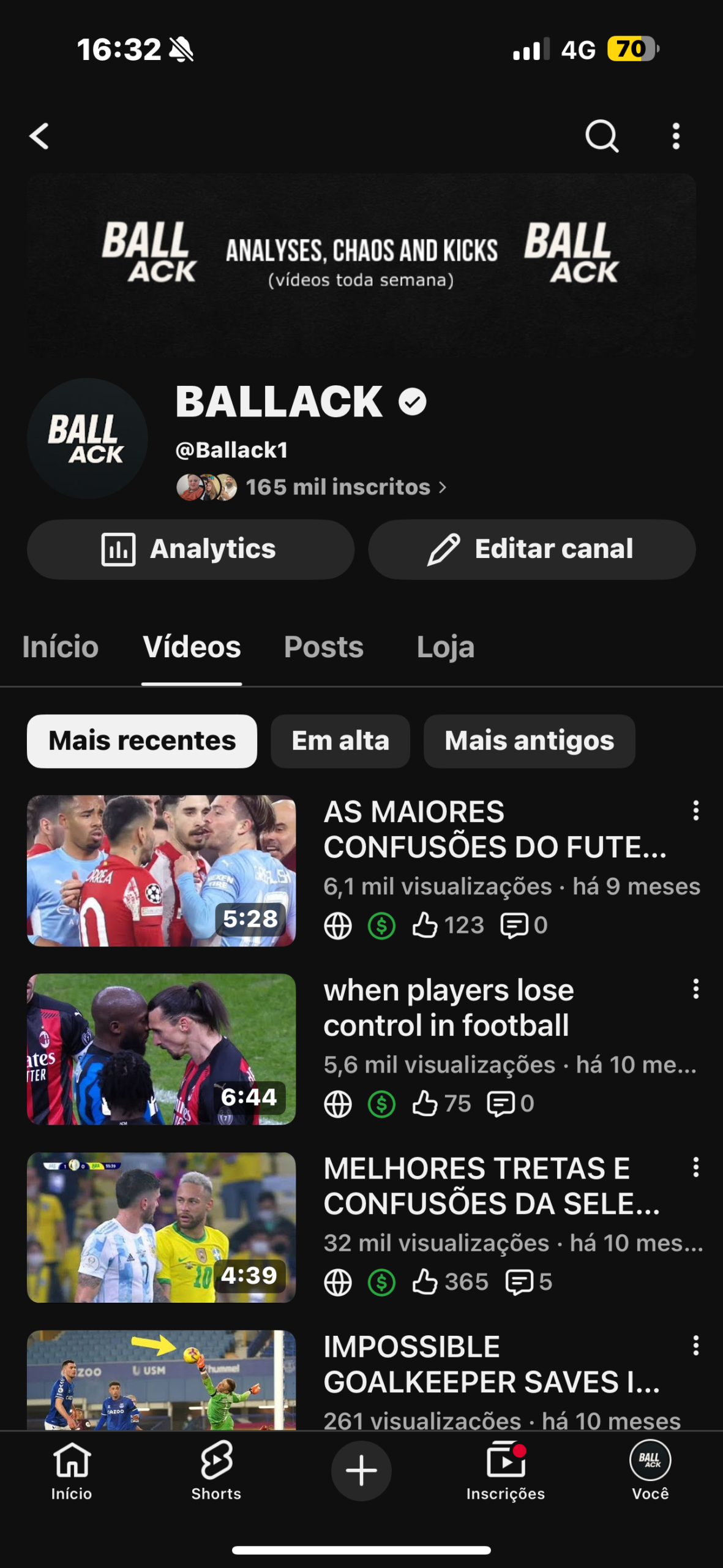Open the Inscrições tab
This screenshot has height=1568, width=723.
coord(506,1470)
